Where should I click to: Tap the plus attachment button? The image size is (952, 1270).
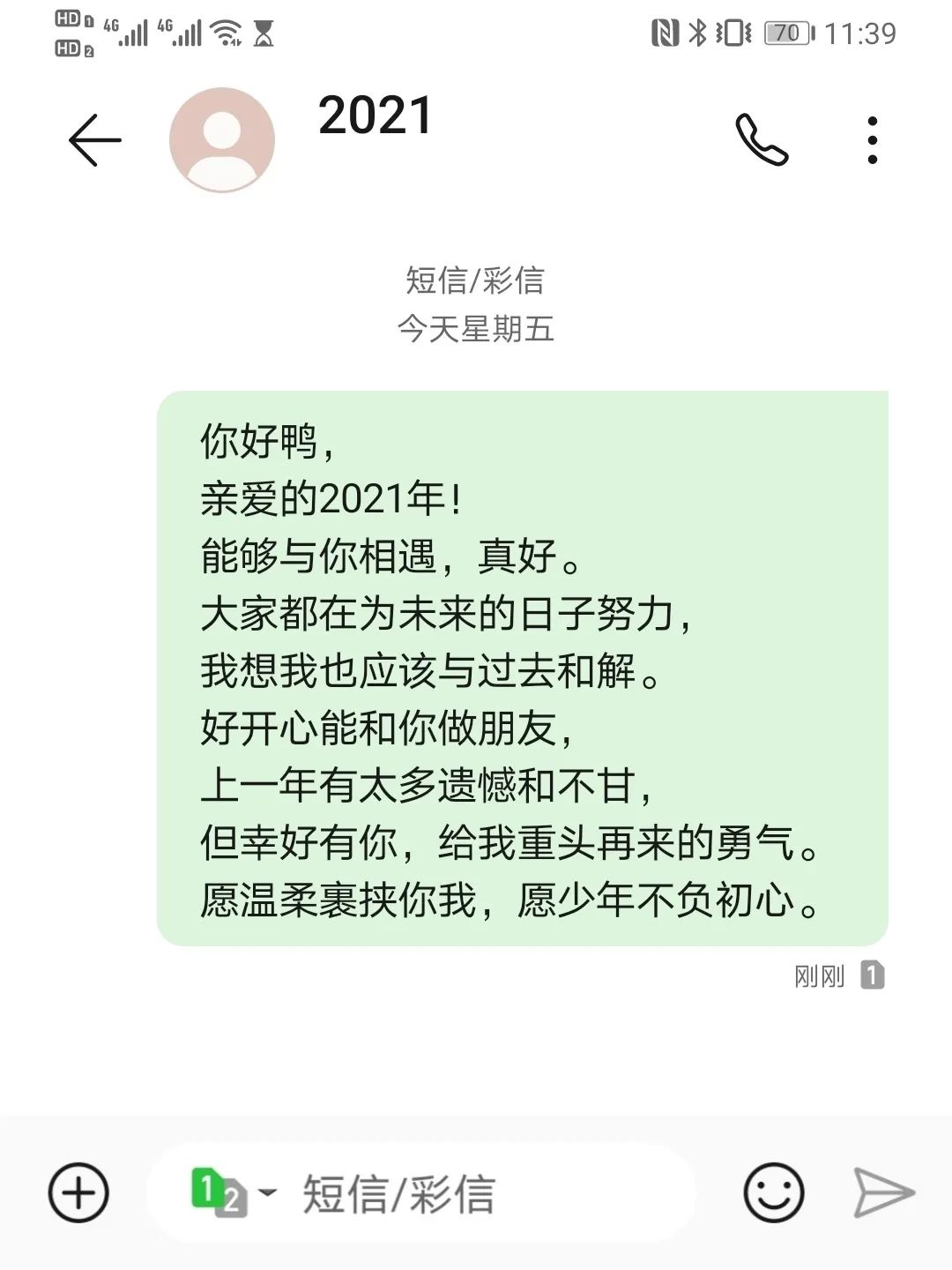[78, 1193]
